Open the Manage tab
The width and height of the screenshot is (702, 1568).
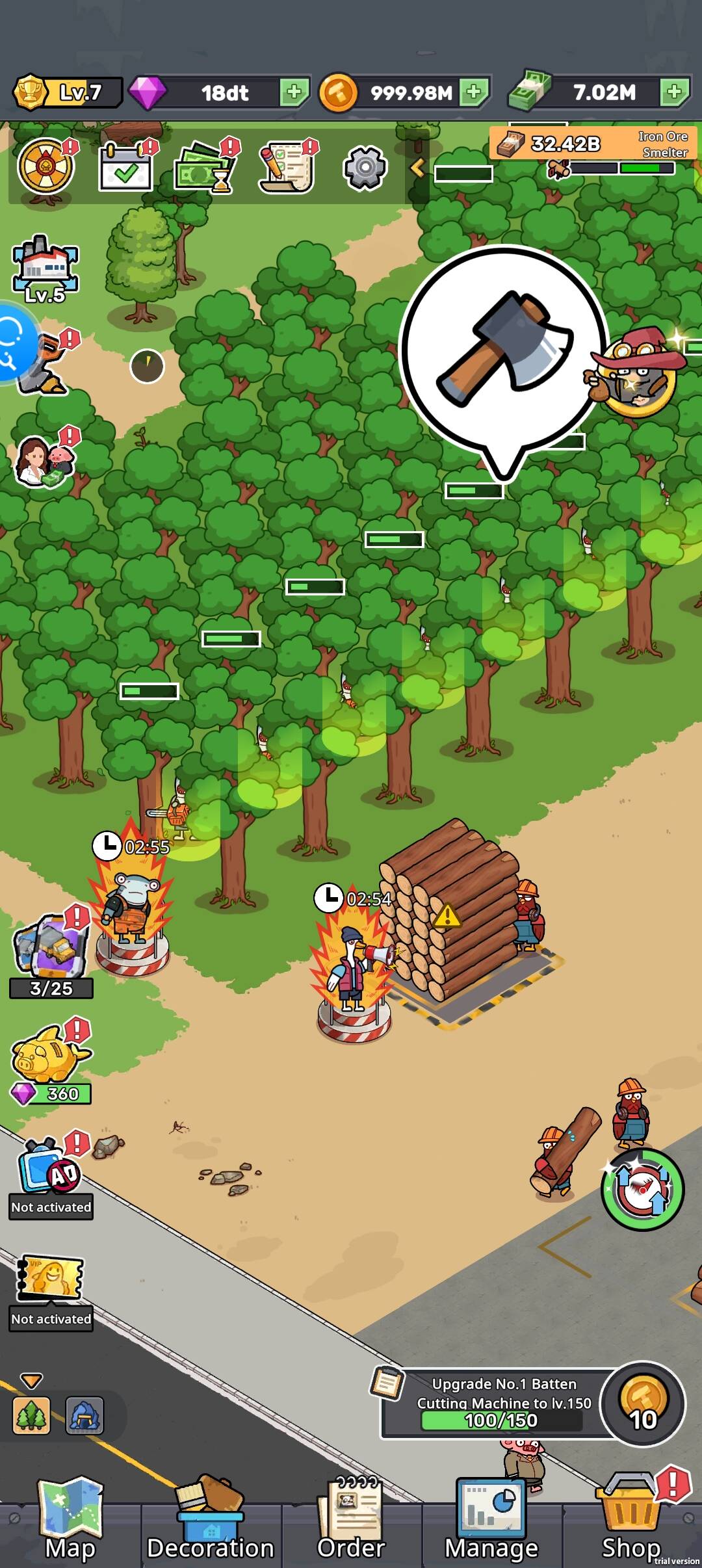pos(491,1521)
